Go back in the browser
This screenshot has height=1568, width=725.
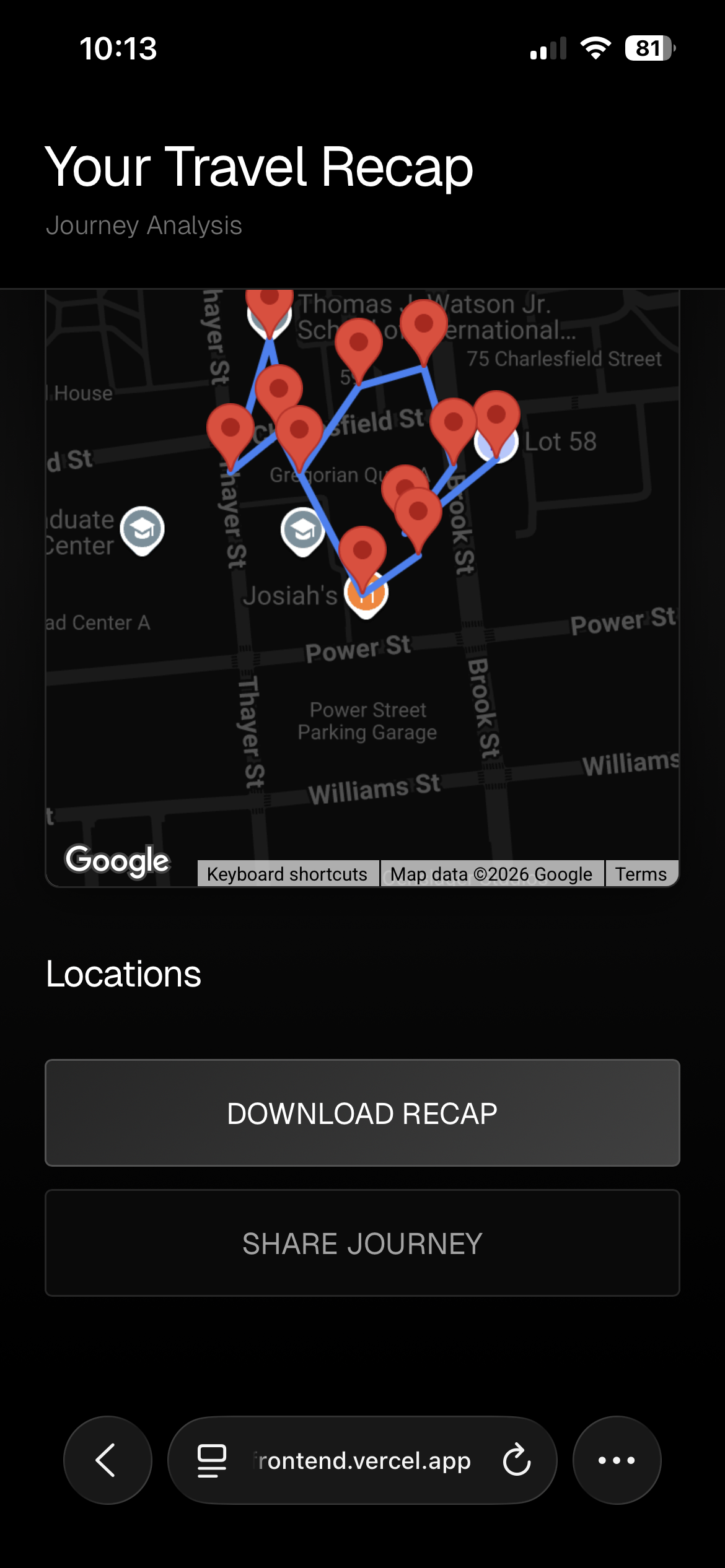coord(107,1460)
